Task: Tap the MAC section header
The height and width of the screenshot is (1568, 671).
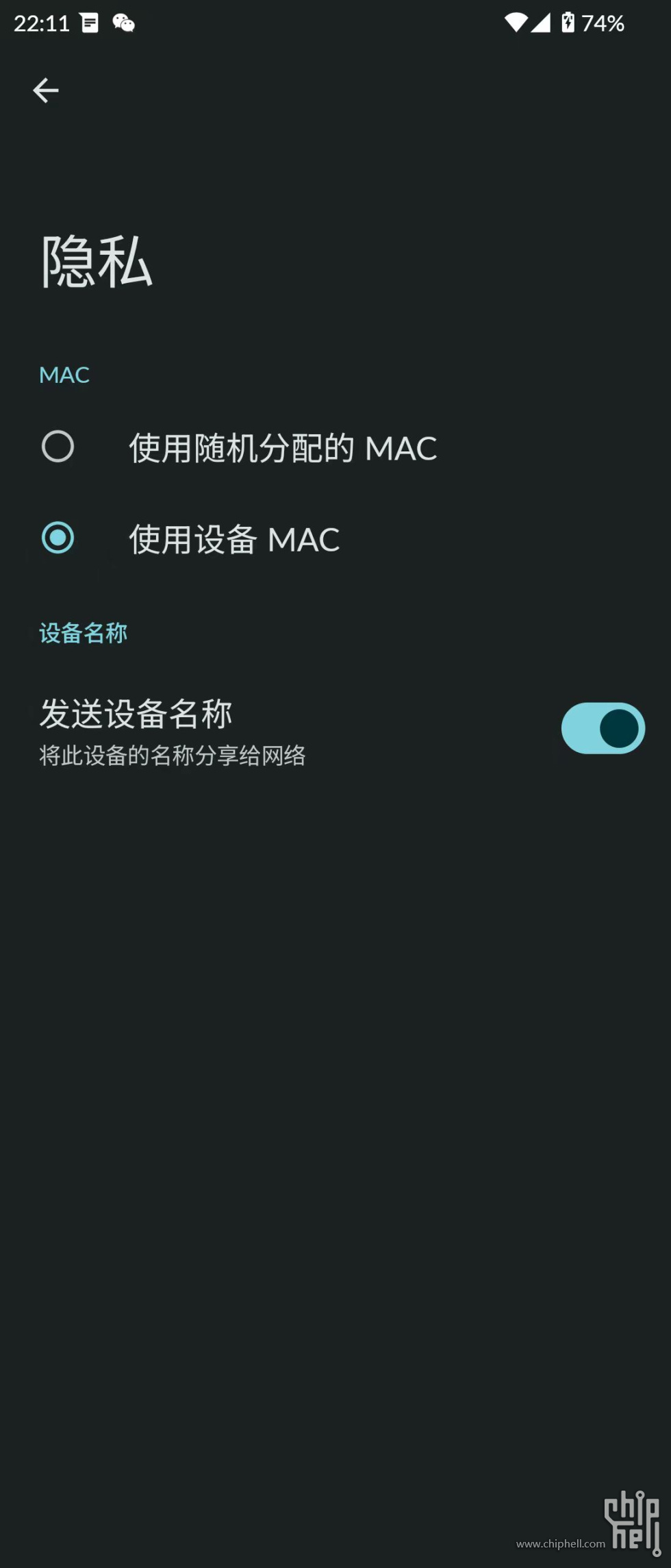Action: (x=64, y=375)
